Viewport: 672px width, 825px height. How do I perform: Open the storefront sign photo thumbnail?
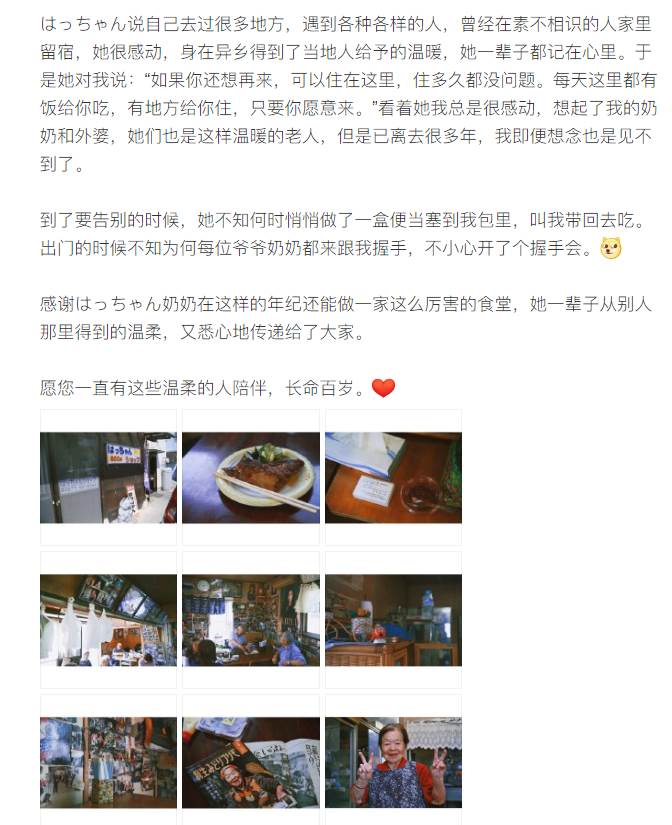[108, 477]
